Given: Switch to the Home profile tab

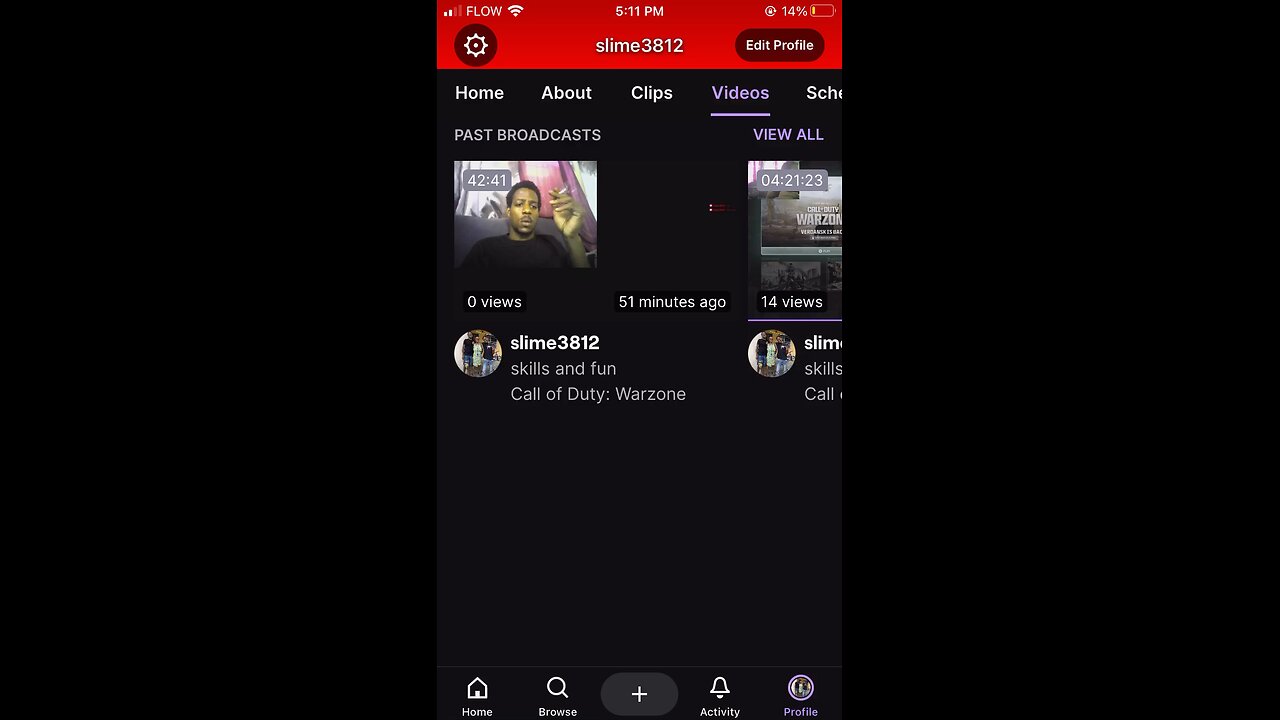Looking at the screenshot, I should point(479,93).
